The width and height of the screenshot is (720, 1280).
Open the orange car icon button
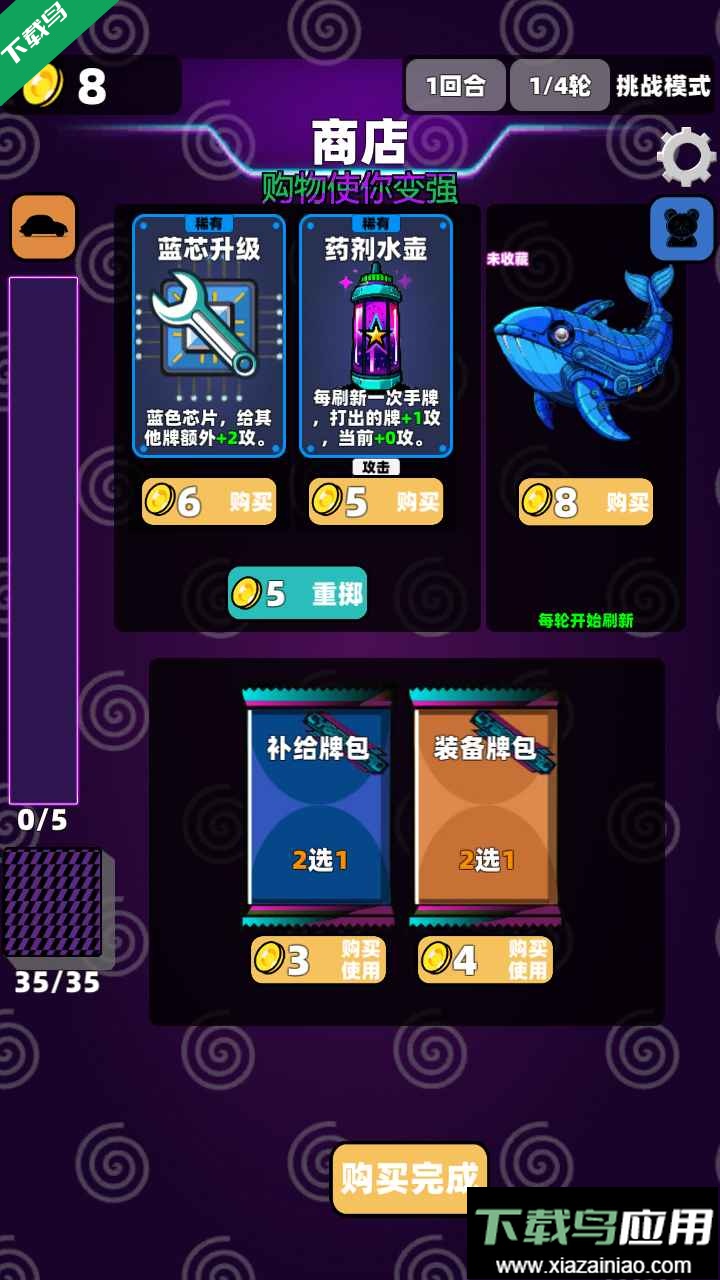tap(44, 227)
